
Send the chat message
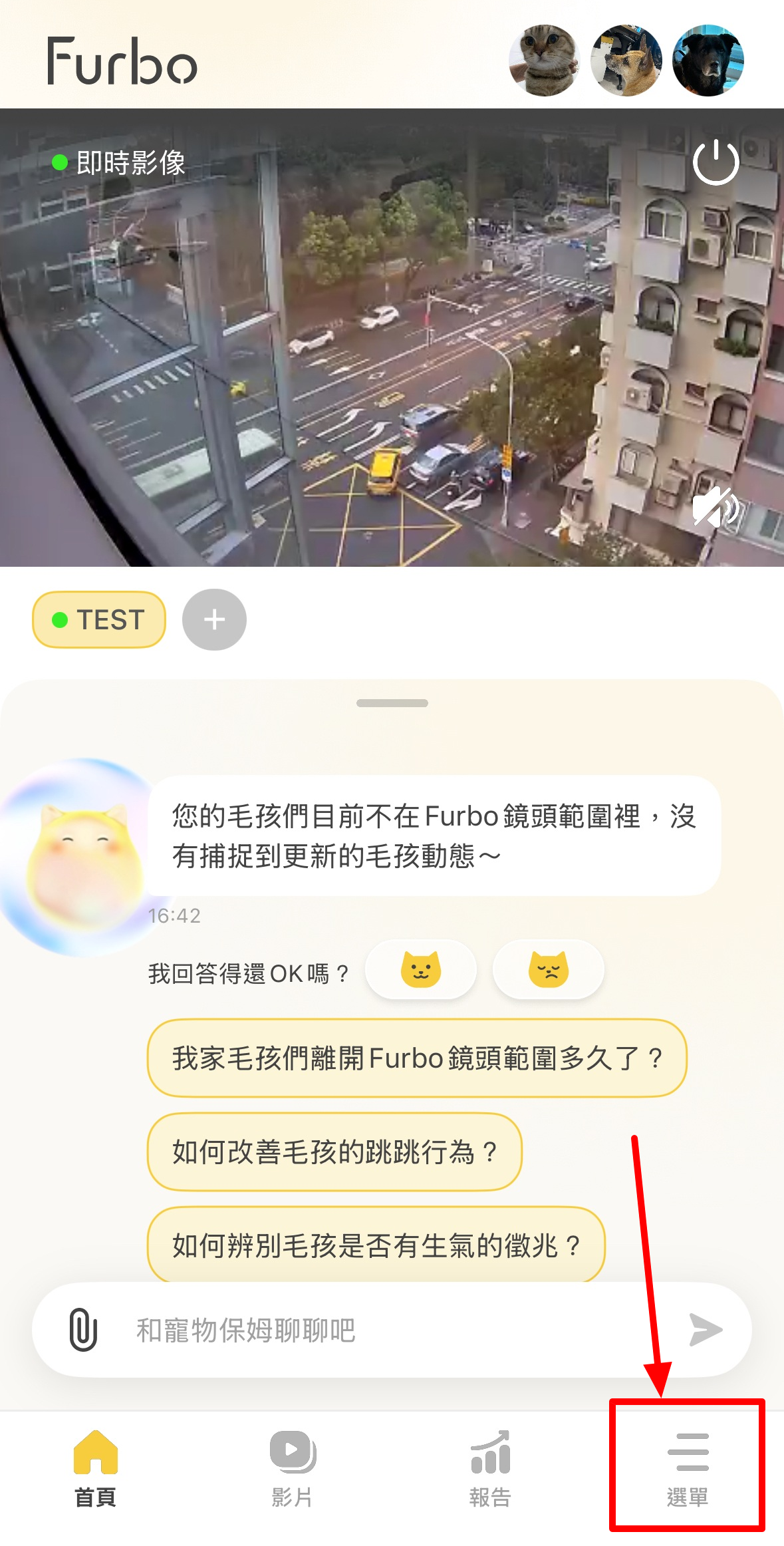(705, 1330)
